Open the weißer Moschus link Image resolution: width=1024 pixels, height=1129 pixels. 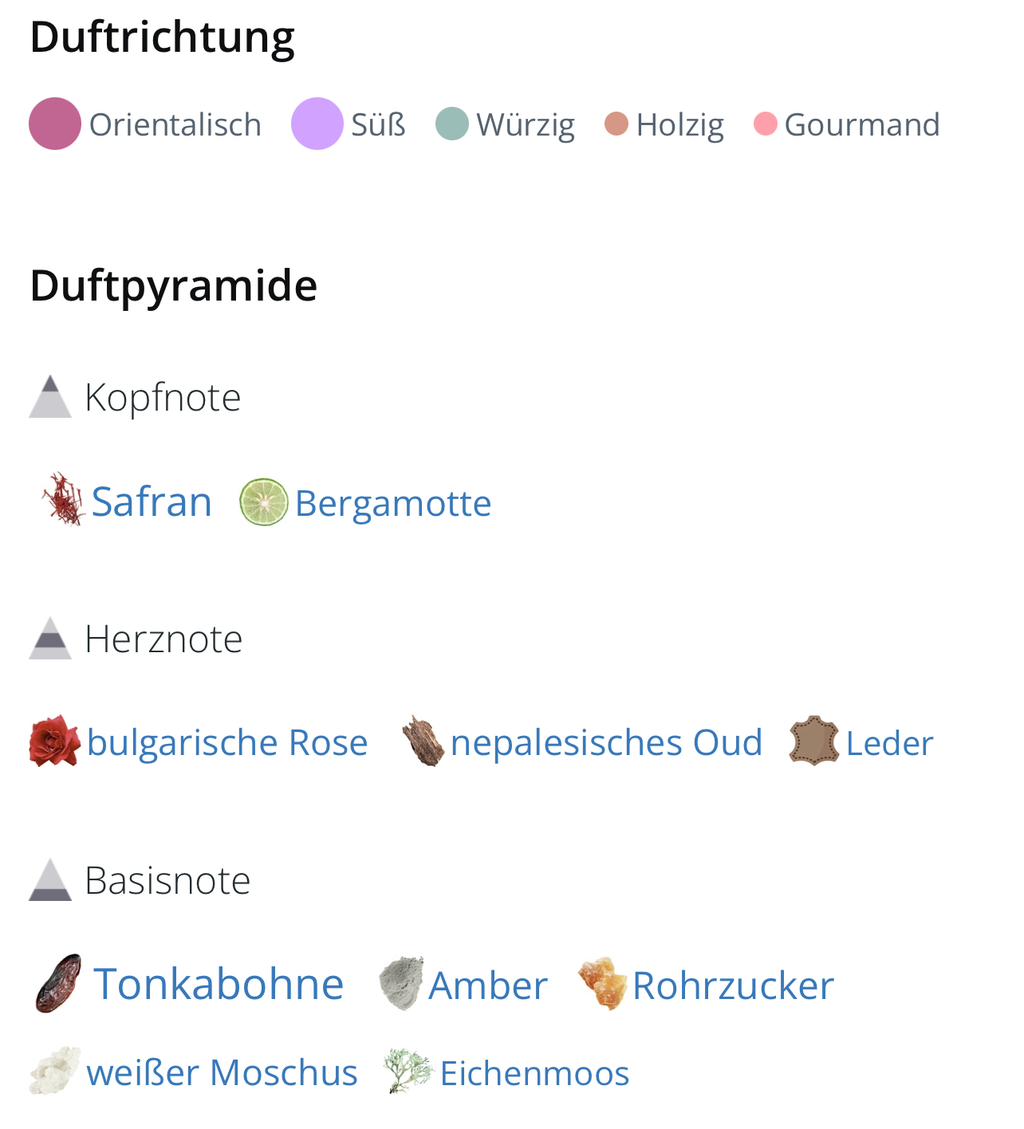click(x=222, y=1073)
